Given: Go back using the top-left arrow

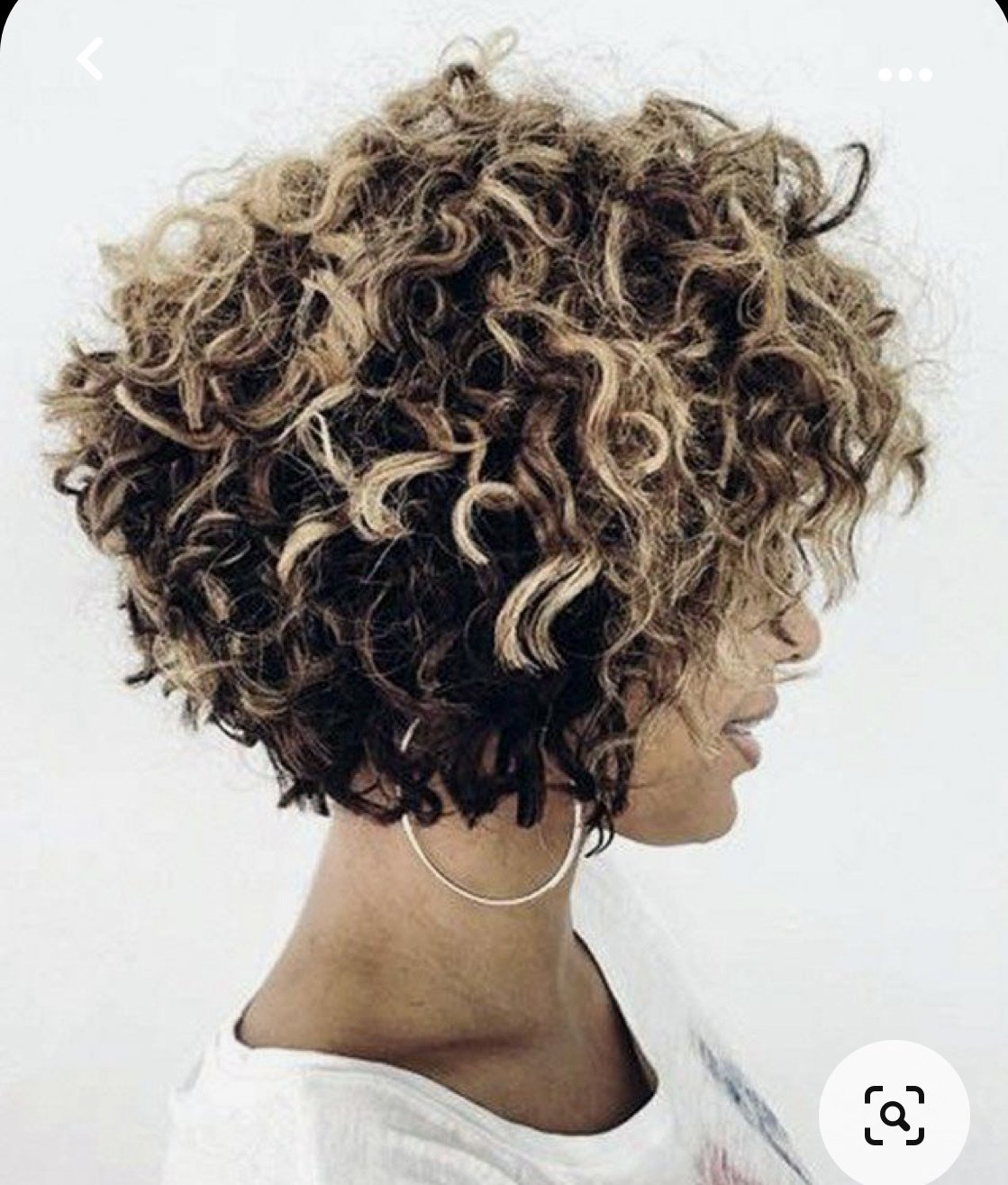Looking at the screenshot, I should pos(90,60).
